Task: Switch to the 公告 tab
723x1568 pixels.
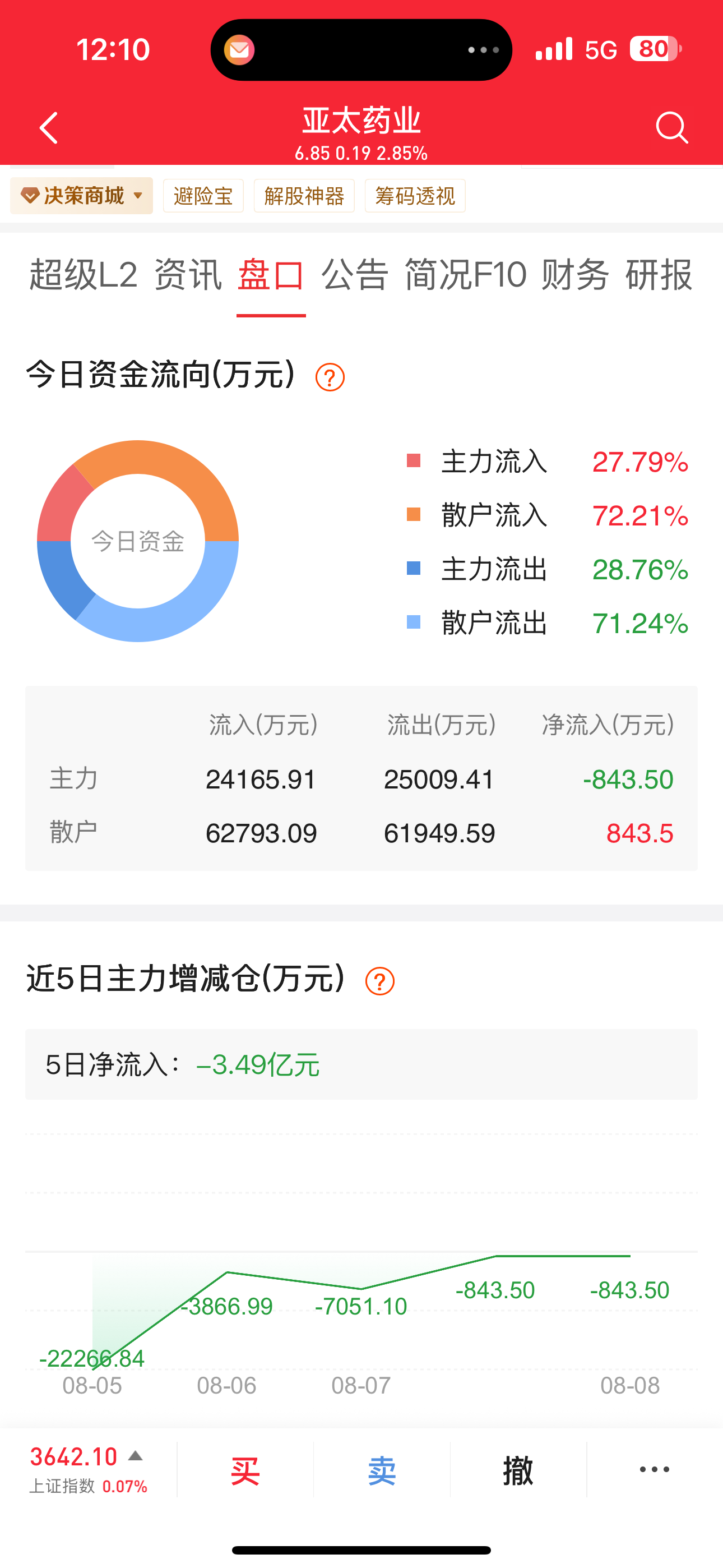Action: (x=355, y=275)
